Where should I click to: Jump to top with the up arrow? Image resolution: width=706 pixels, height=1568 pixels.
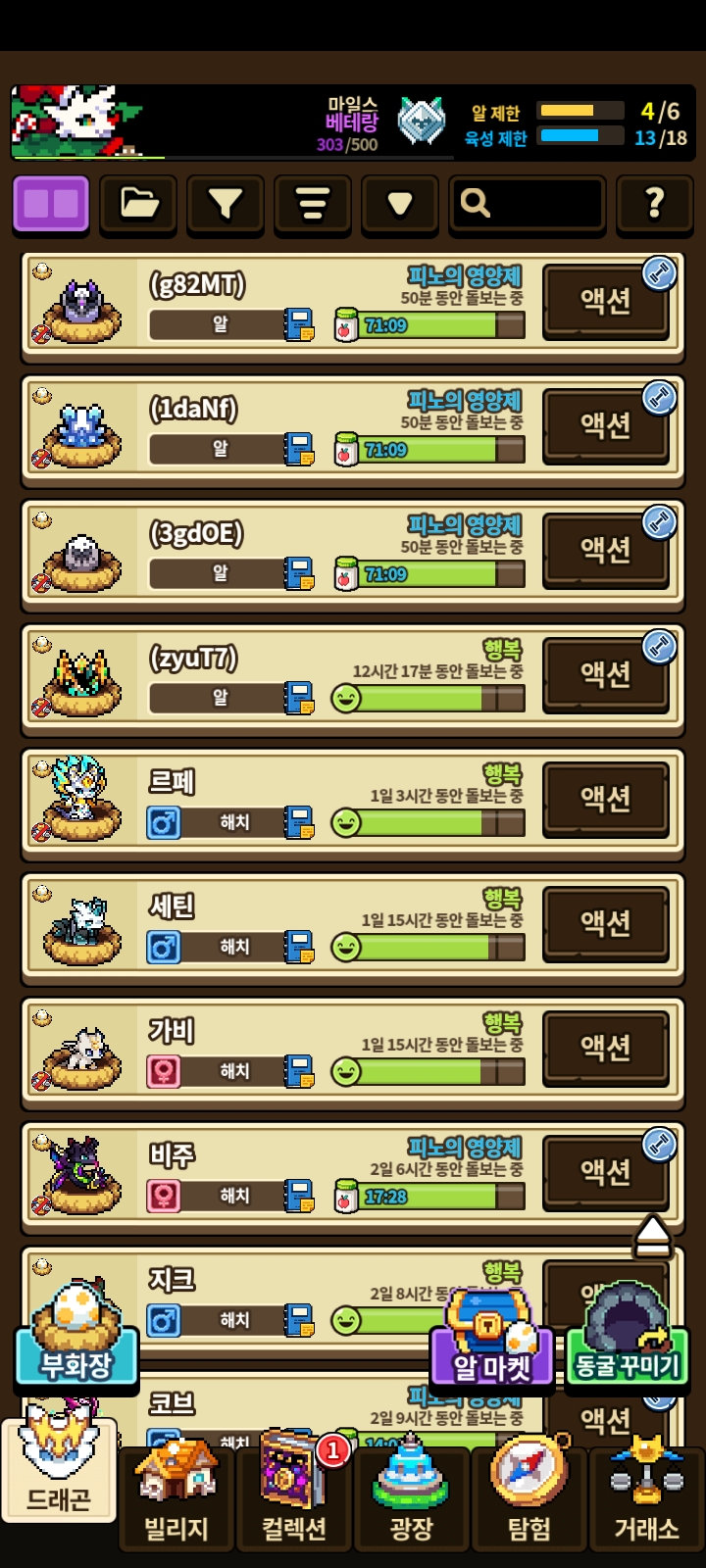pos(652,1237)
